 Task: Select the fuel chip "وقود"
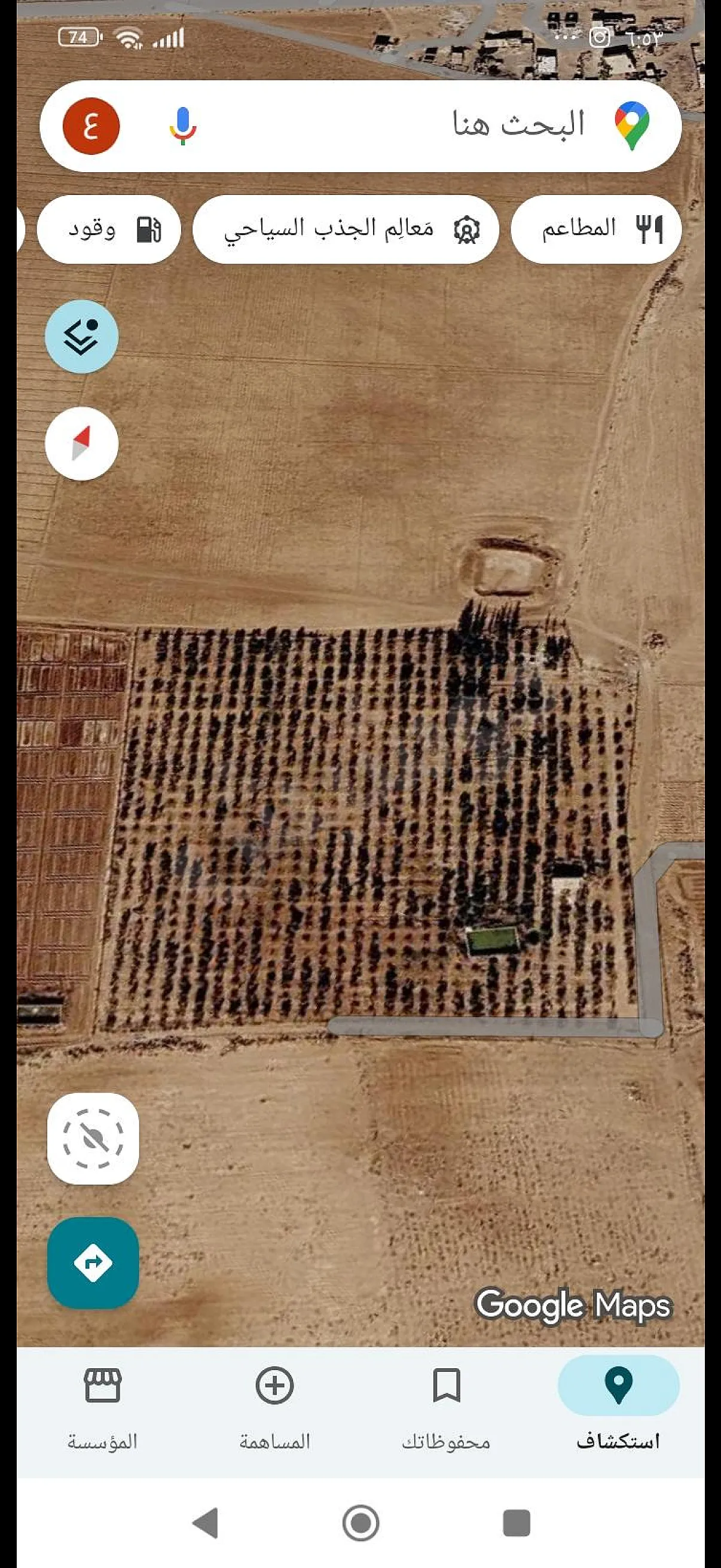coord(109,229)
